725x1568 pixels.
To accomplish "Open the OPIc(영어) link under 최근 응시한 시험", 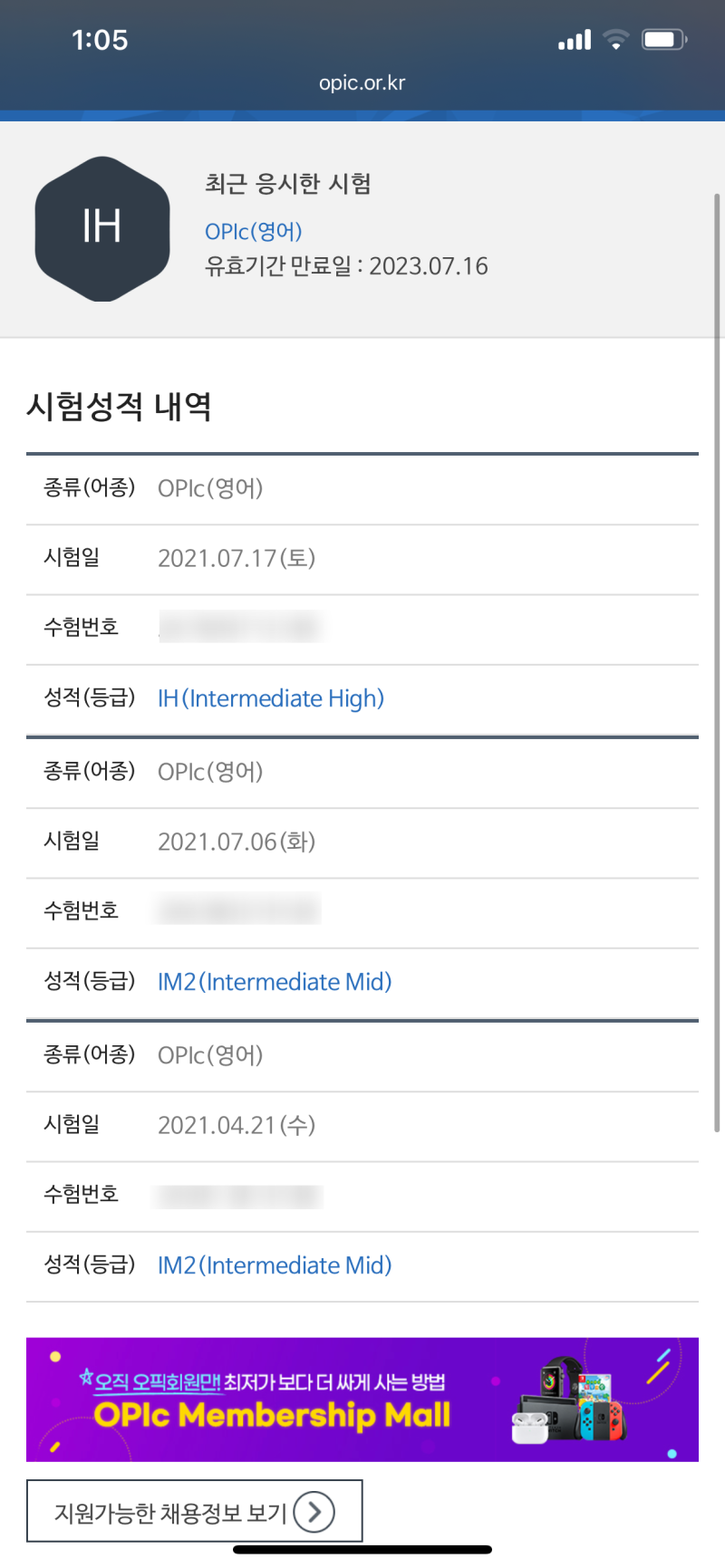I will point(252,231).
